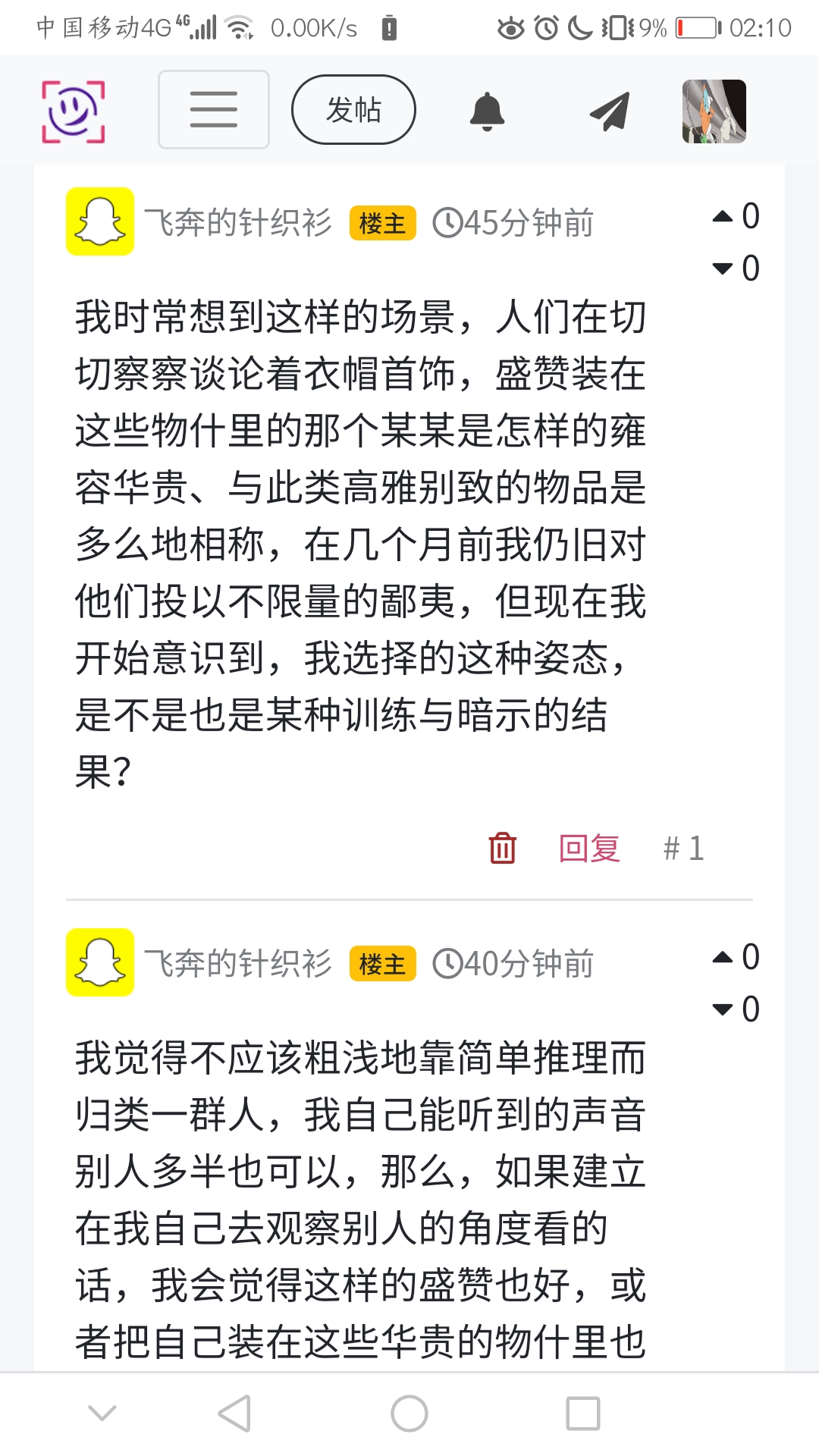Tap the site logo to go home
This screenshot has height=1456, width=819.
(x=73, y=111)
